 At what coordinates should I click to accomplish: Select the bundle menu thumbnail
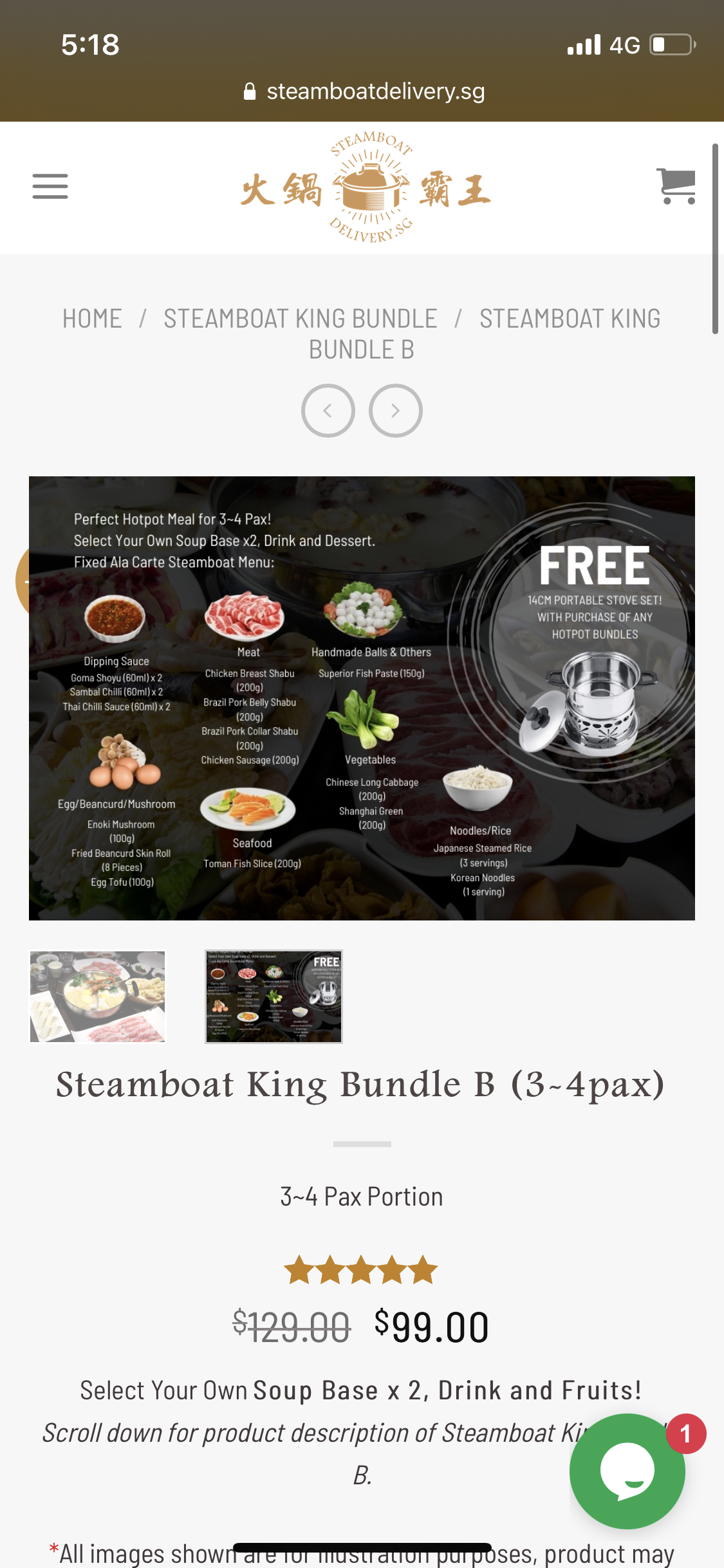274,996
